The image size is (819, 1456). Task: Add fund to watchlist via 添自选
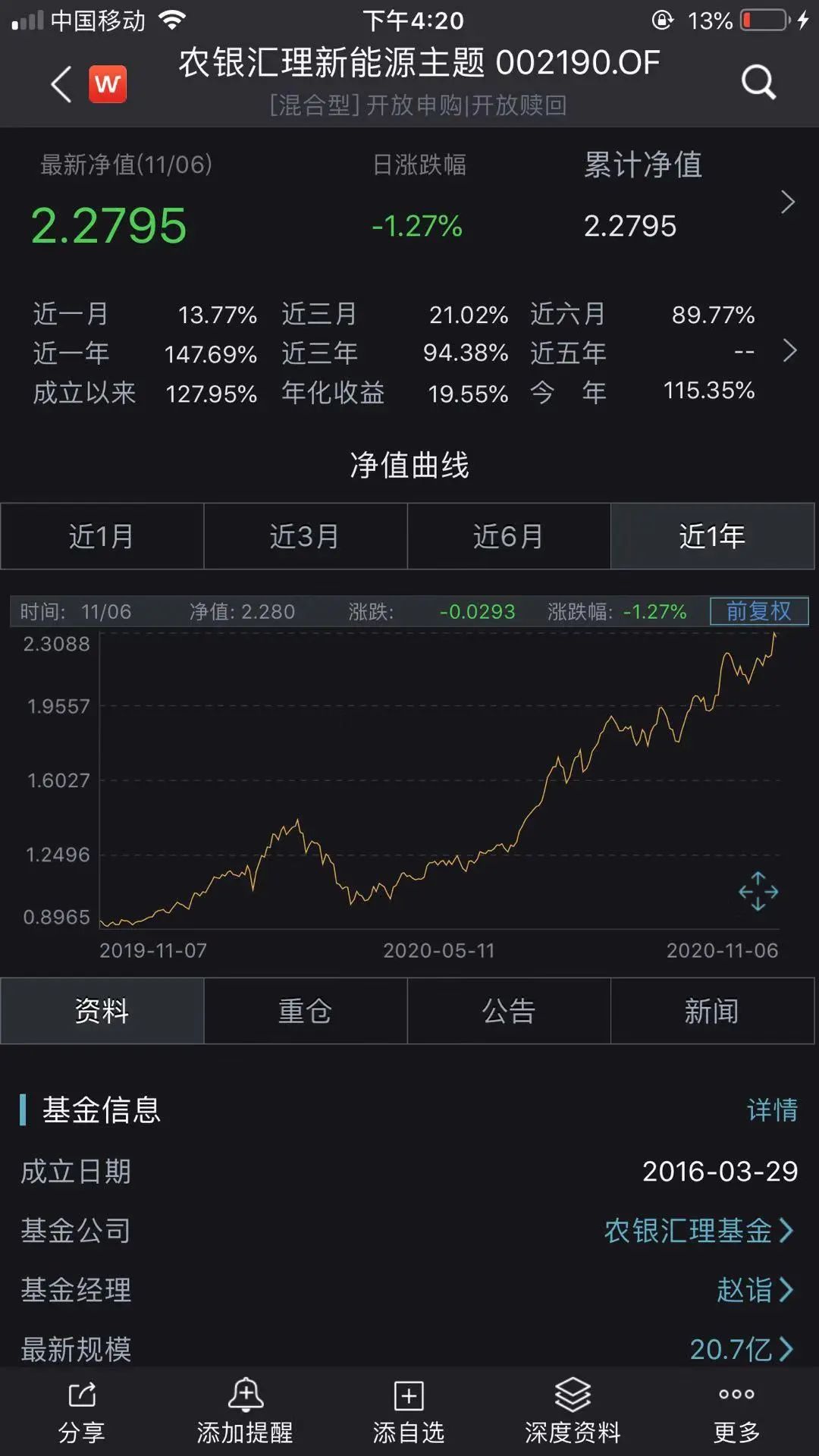[409, 1412]
